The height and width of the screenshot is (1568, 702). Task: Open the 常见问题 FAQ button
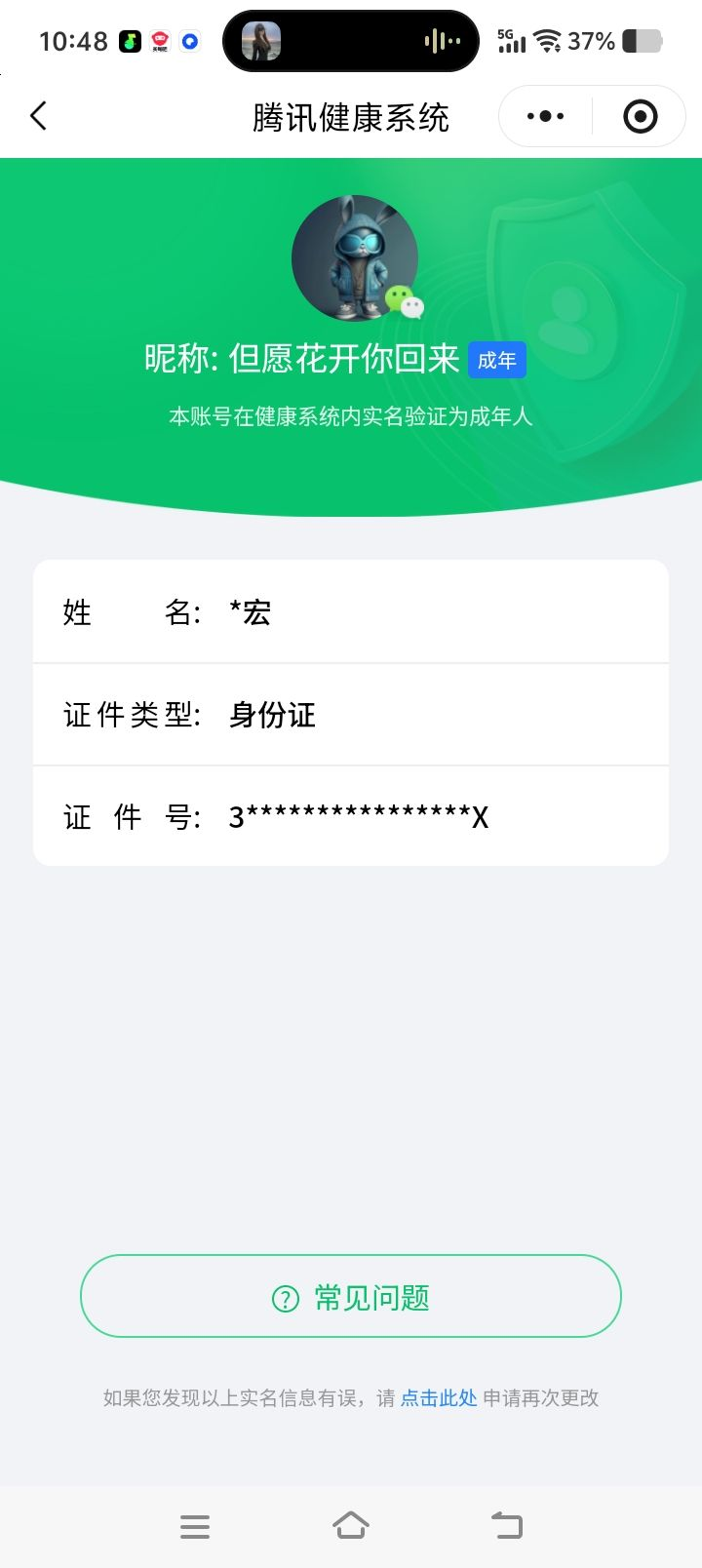point(351,1297)
